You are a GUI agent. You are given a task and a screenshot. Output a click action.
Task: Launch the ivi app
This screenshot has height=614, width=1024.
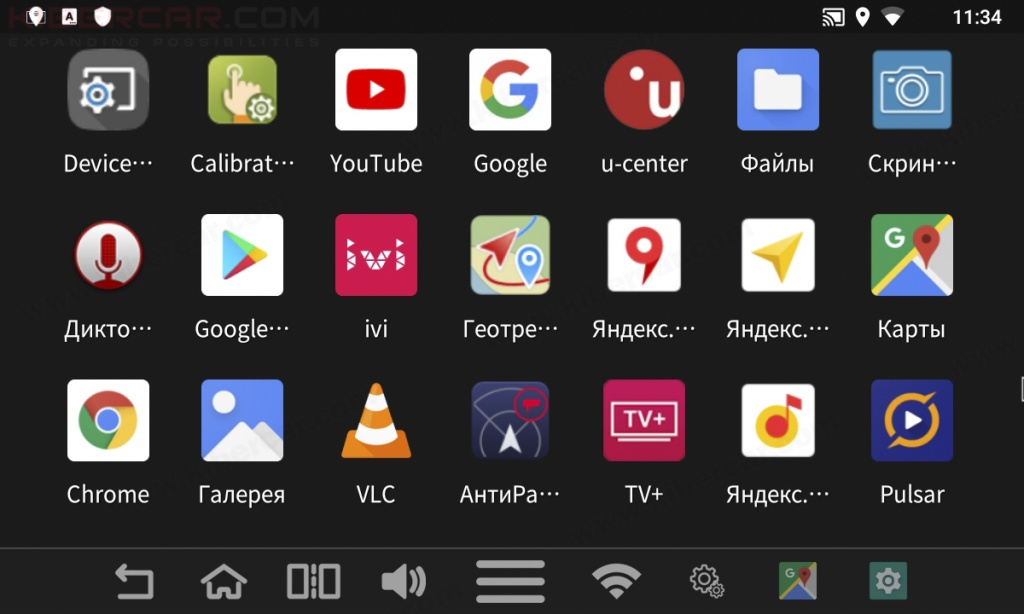point(376,256)
